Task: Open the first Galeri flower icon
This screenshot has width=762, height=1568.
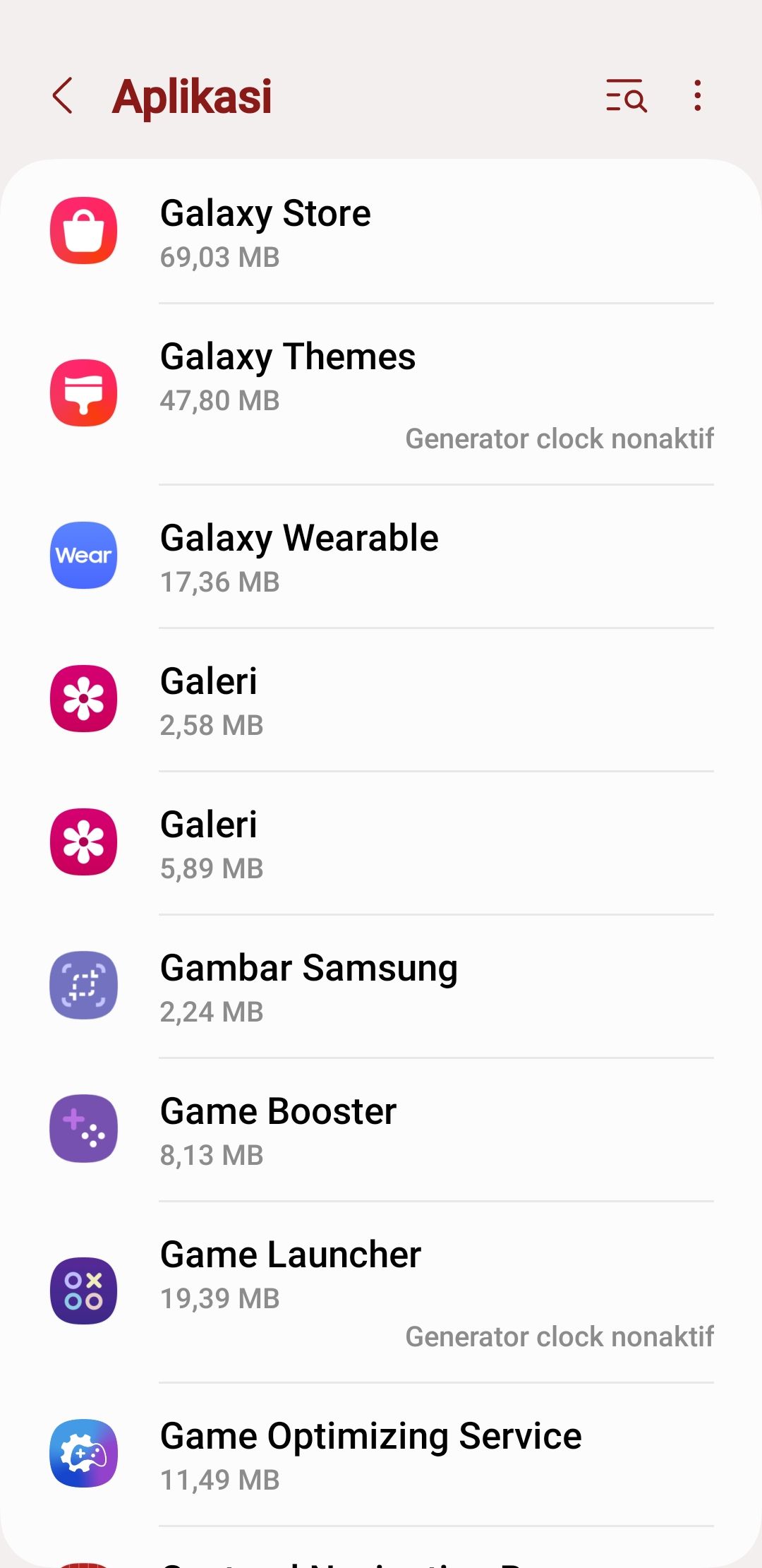Action: pos(83,699)
